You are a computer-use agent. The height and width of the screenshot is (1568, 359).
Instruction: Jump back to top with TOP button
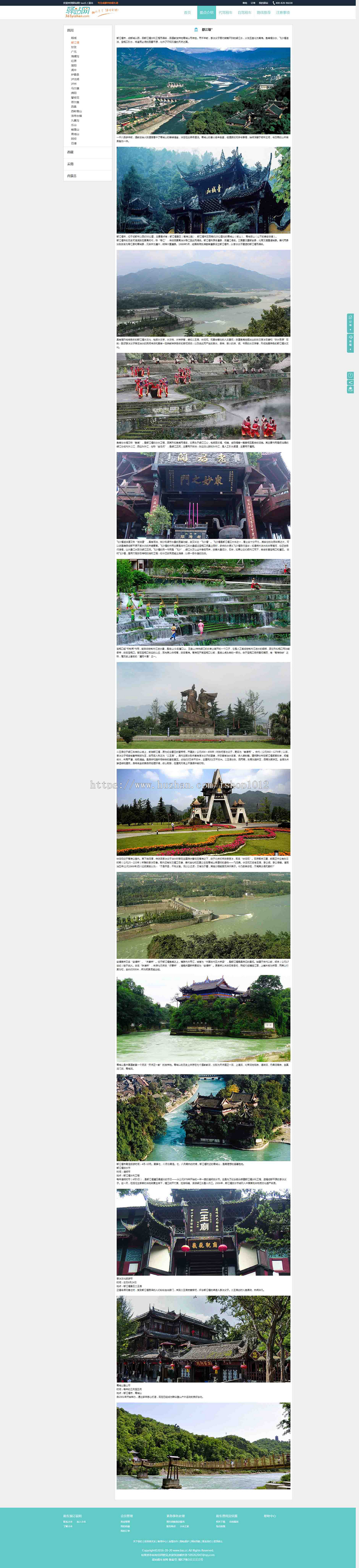[x=351, y=390]
